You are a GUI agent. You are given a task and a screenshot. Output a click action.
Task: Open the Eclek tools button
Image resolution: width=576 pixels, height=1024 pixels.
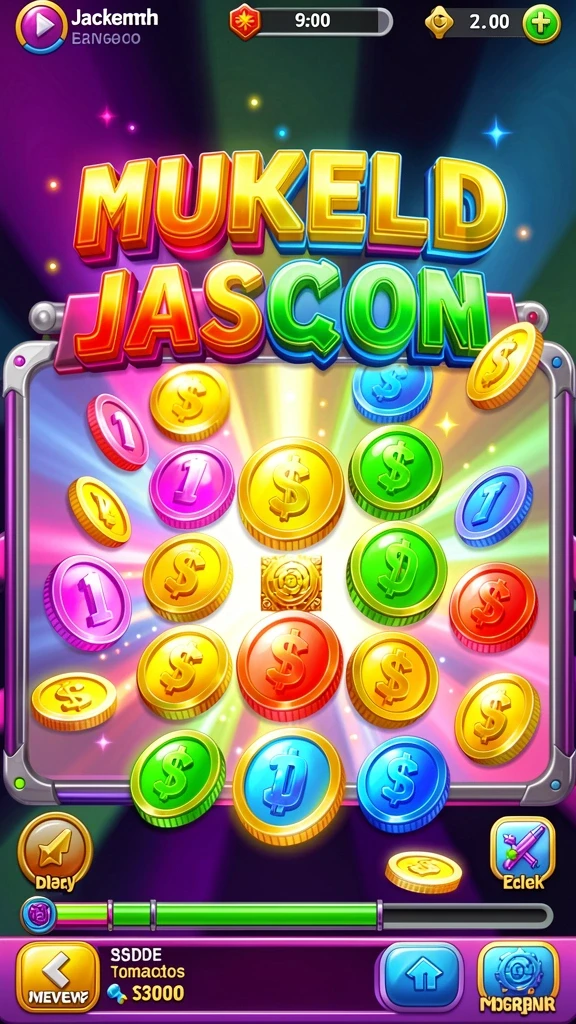523,853
